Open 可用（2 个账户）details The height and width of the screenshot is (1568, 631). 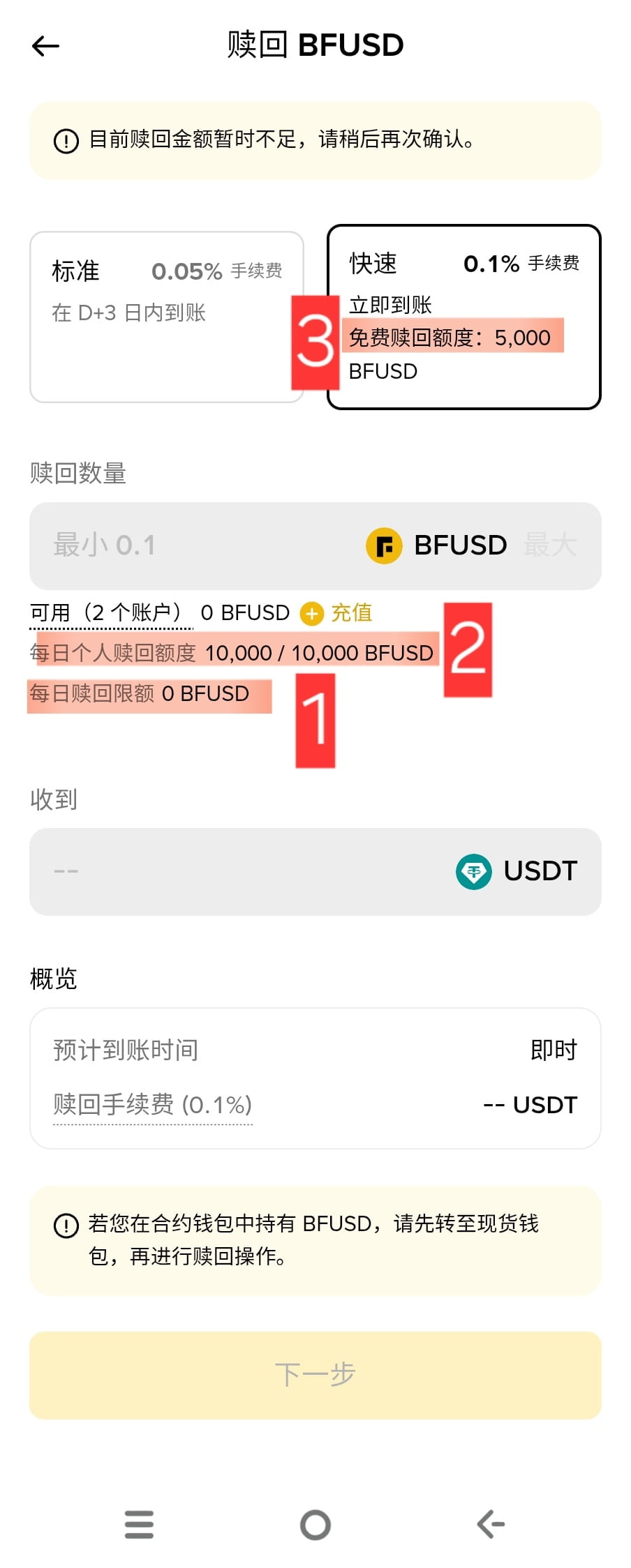click(x=110, y=613)
